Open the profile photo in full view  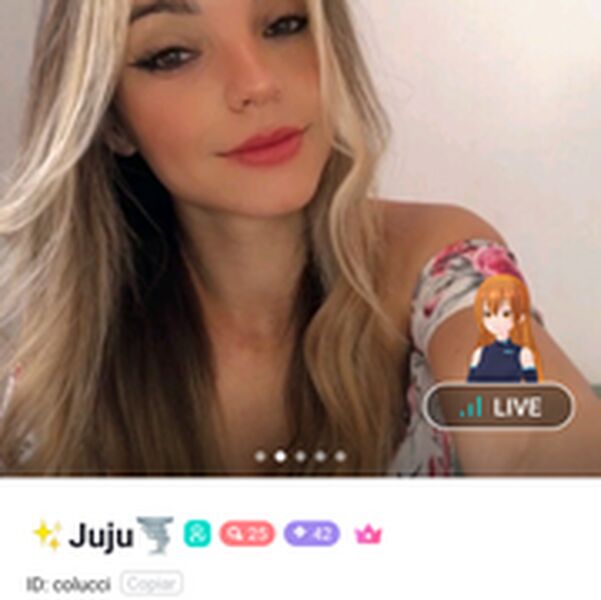250,220
